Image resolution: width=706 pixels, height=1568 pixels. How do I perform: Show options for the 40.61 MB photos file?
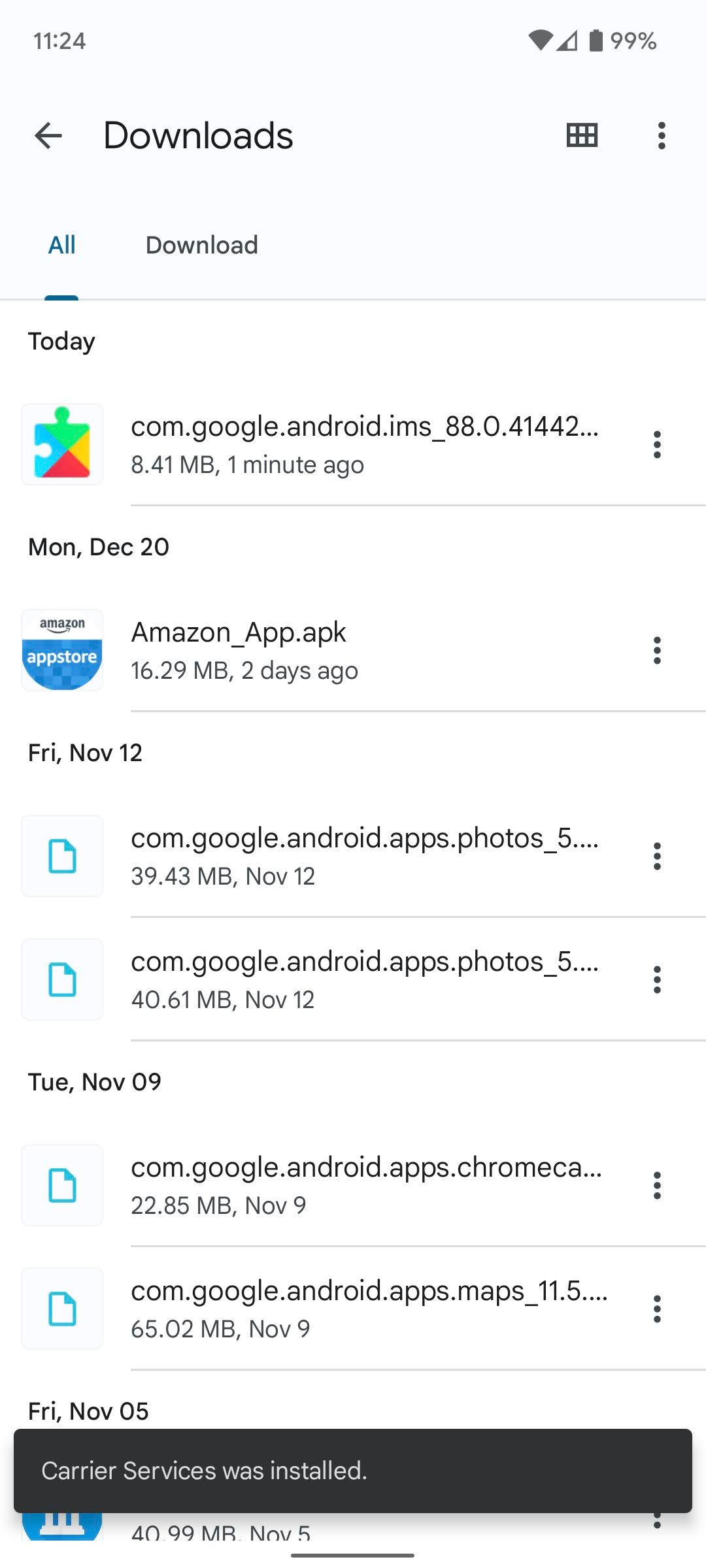point(657,980)
